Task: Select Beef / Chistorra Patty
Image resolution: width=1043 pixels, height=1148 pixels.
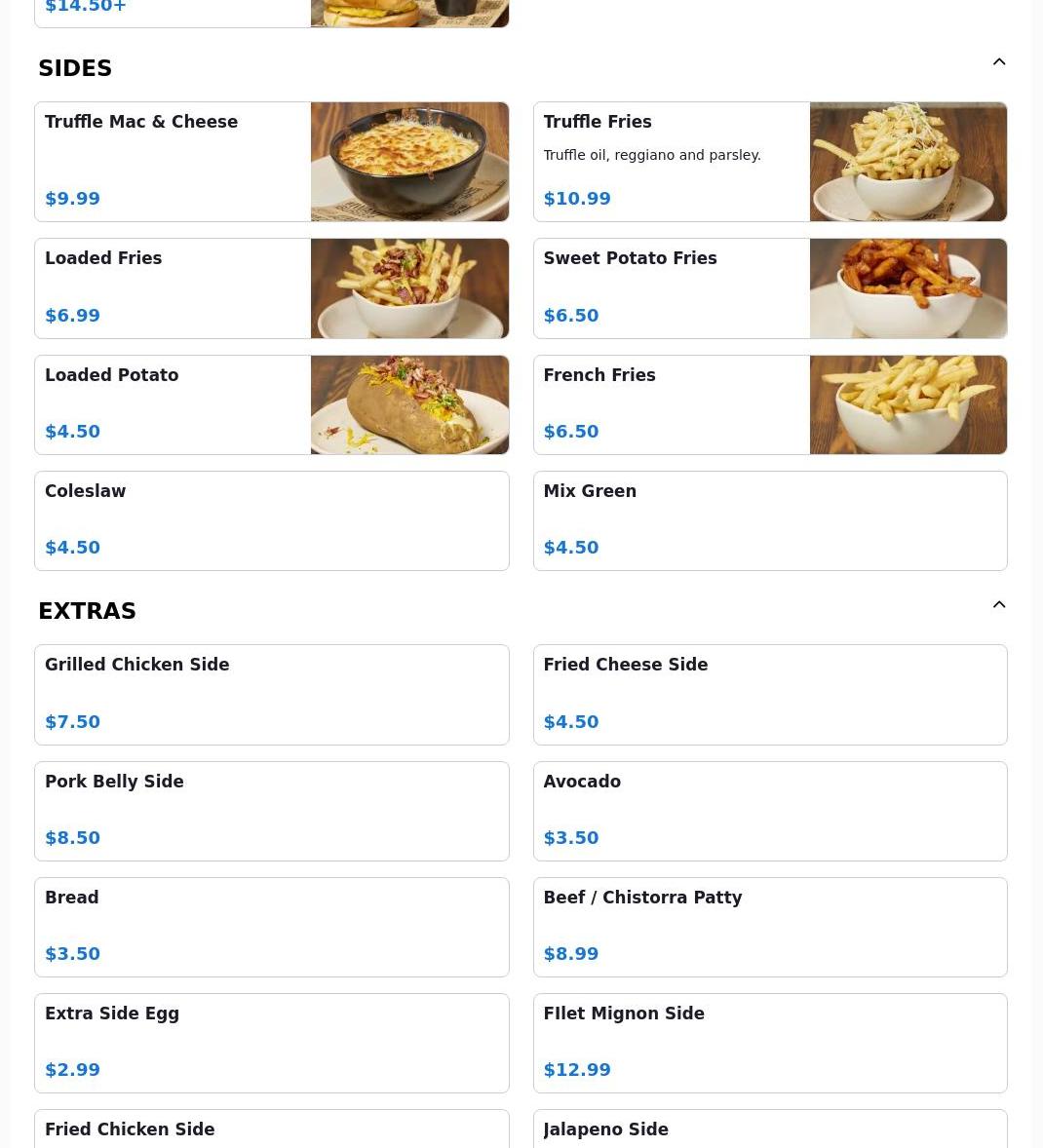Action: pos(770,927)
